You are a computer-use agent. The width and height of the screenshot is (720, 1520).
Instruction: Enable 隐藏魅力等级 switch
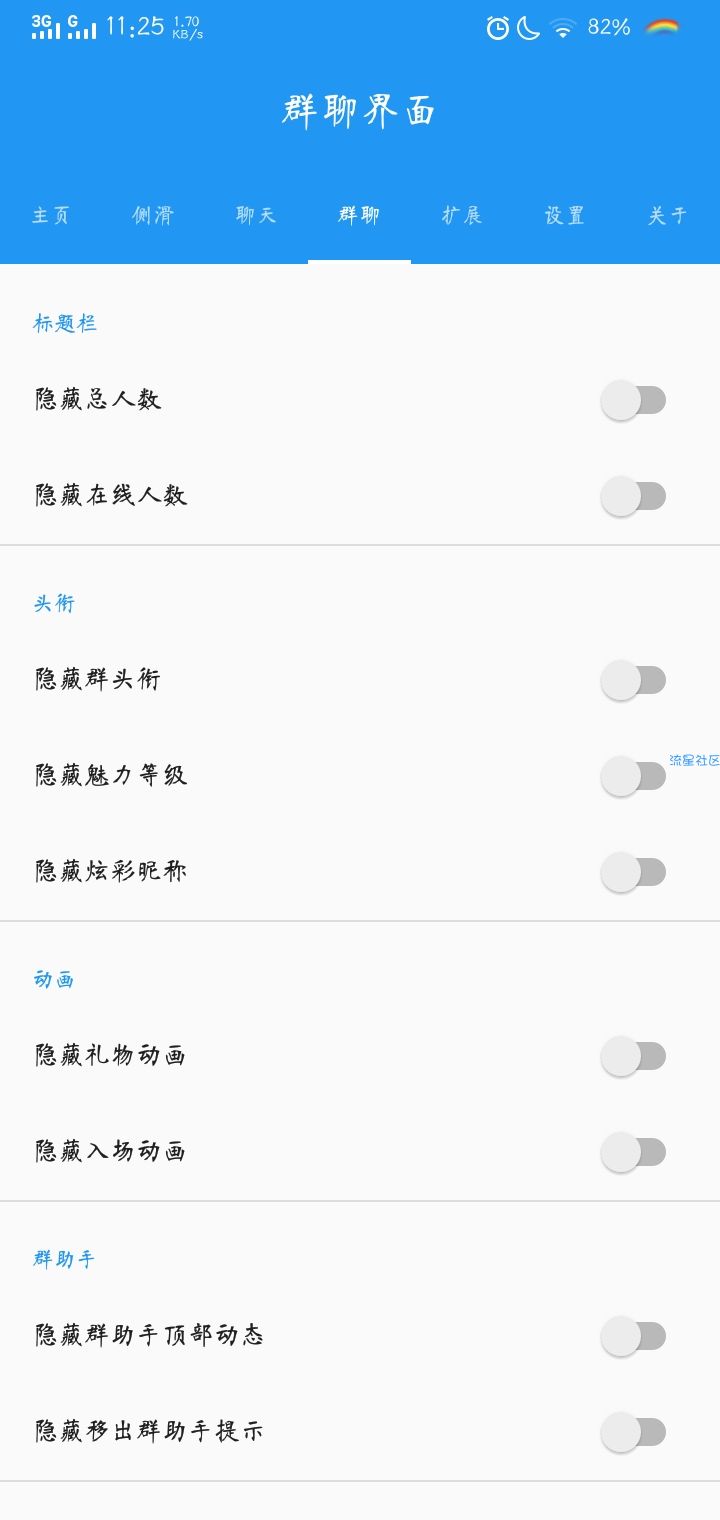pos(634,776)
